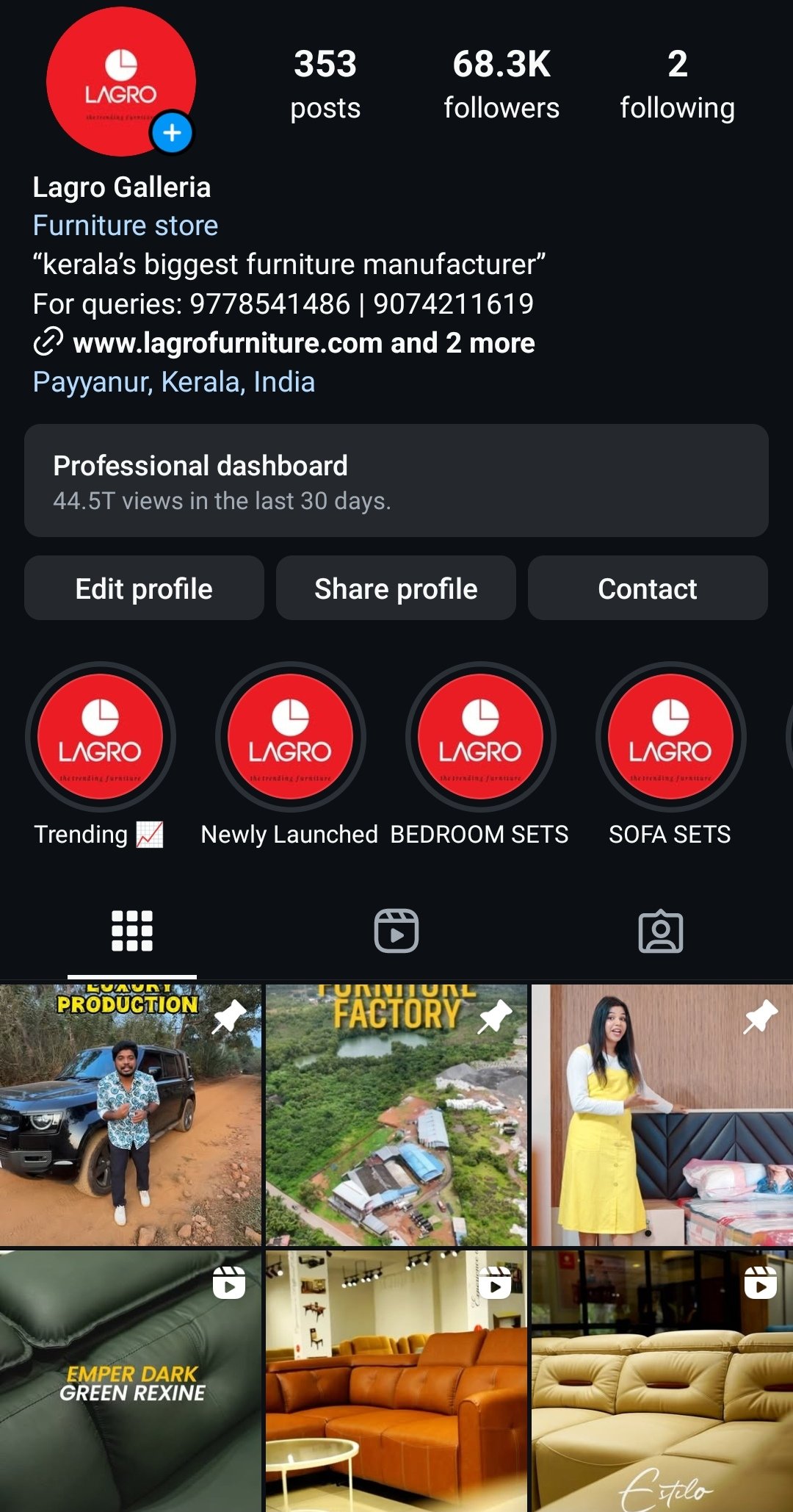Open the Contact options
793x1512 pixels.
[648, 588]
